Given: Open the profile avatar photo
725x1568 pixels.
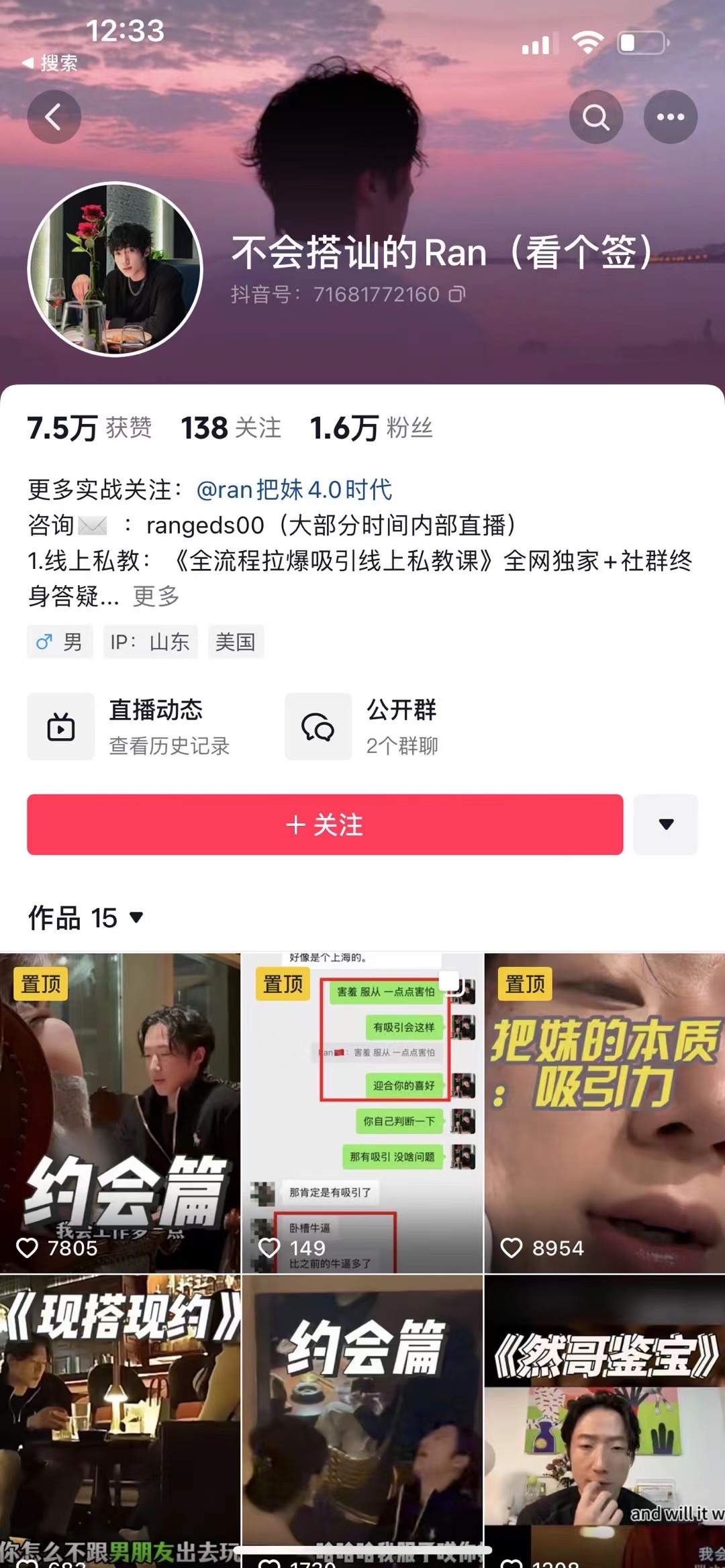Looking at the screenshot, I should tap(115, 269).
